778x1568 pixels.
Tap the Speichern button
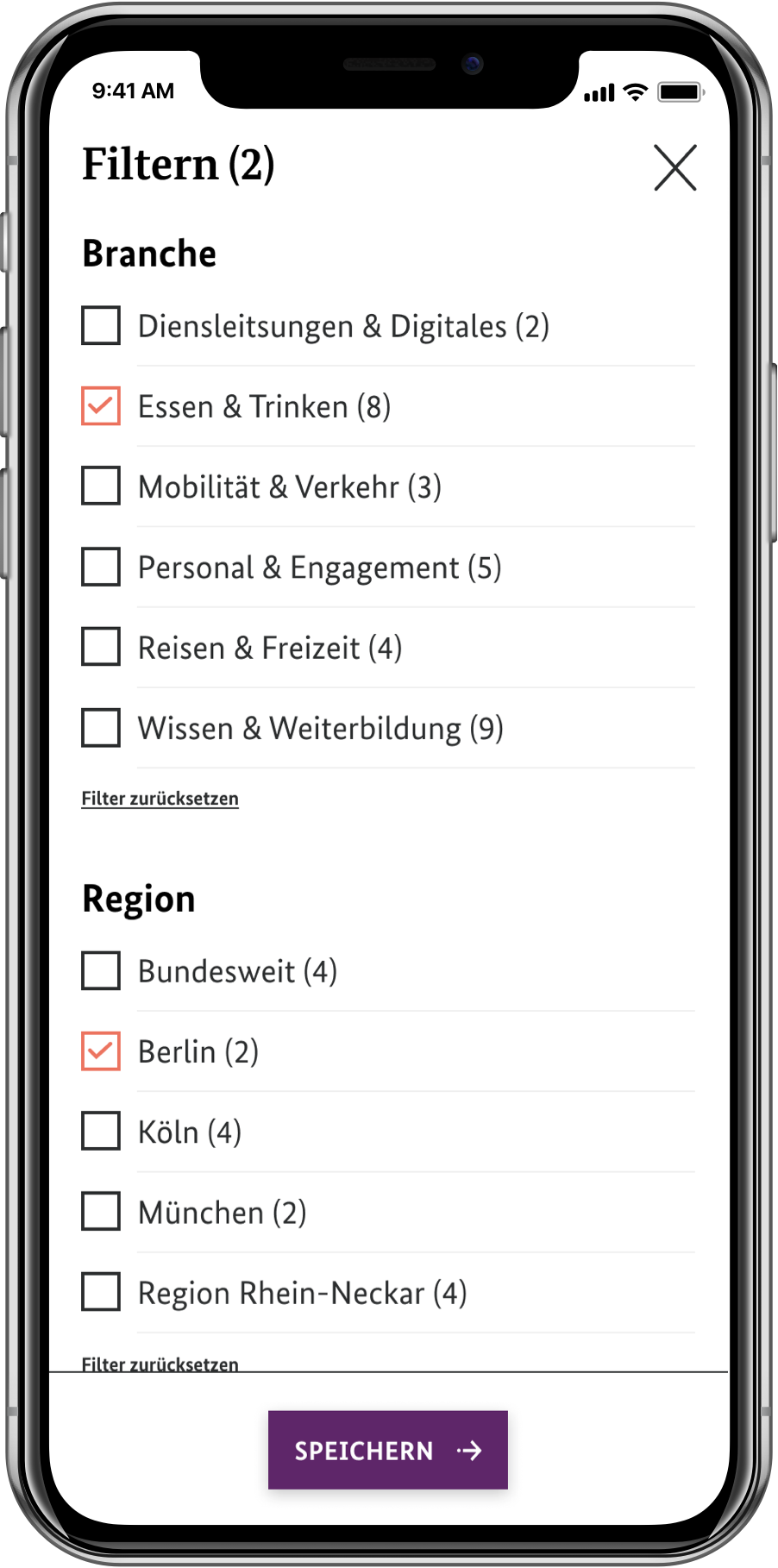388,1450
